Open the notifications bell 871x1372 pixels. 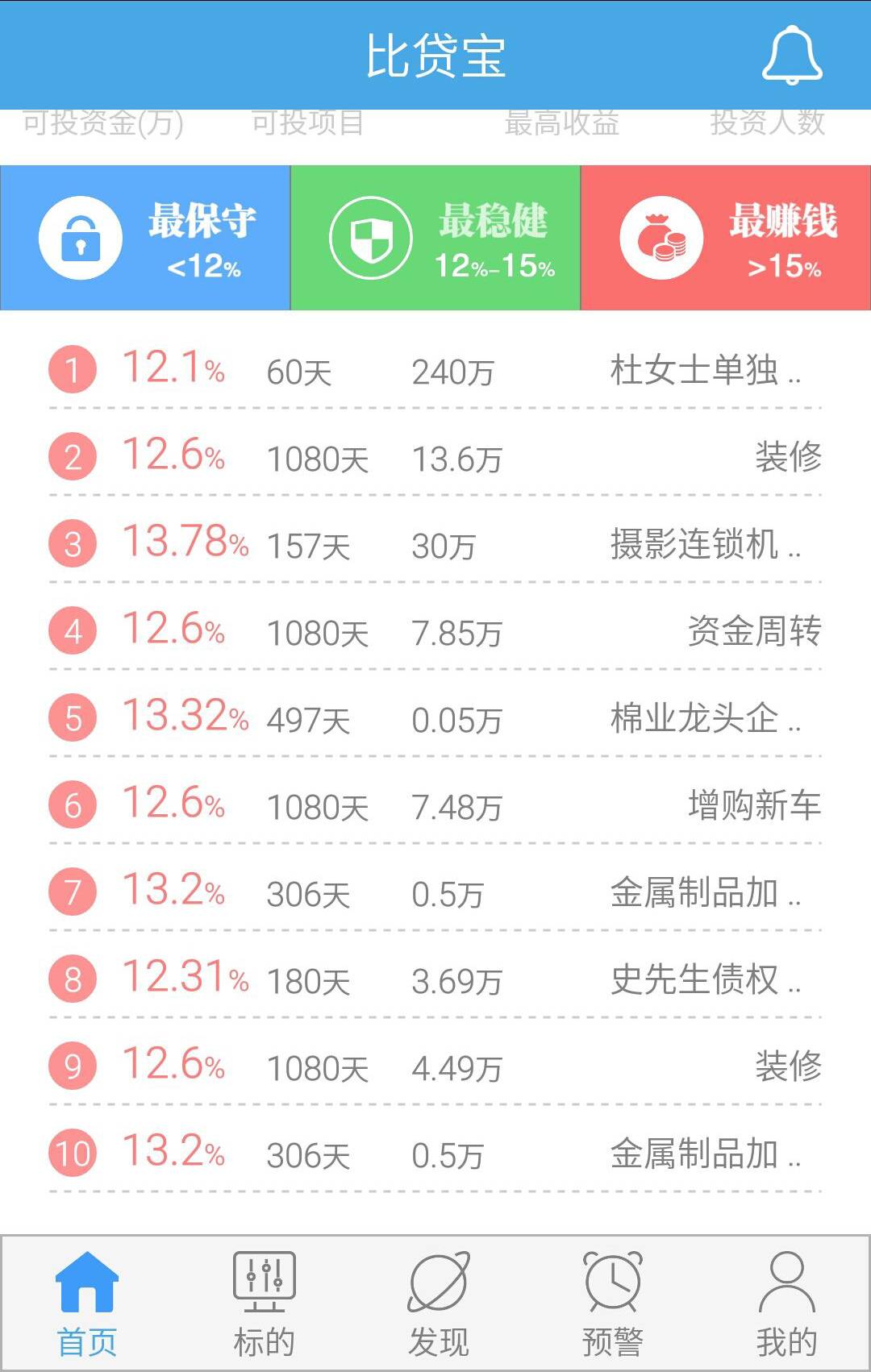791,55
